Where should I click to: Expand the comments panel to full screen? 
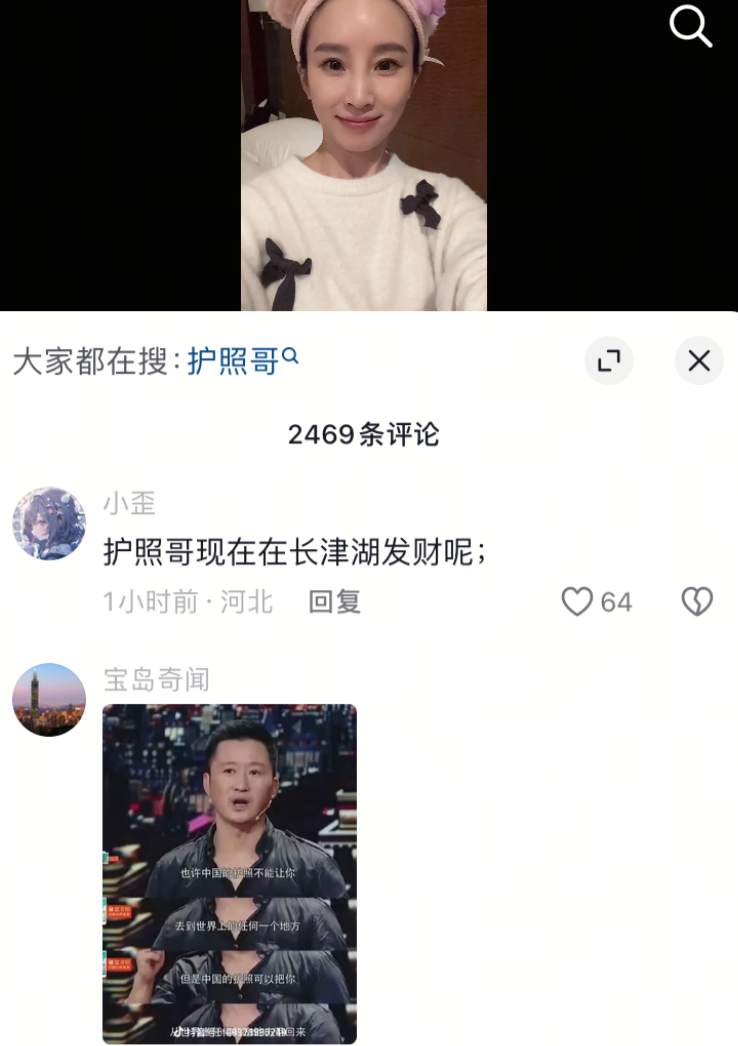coord(609,361)
